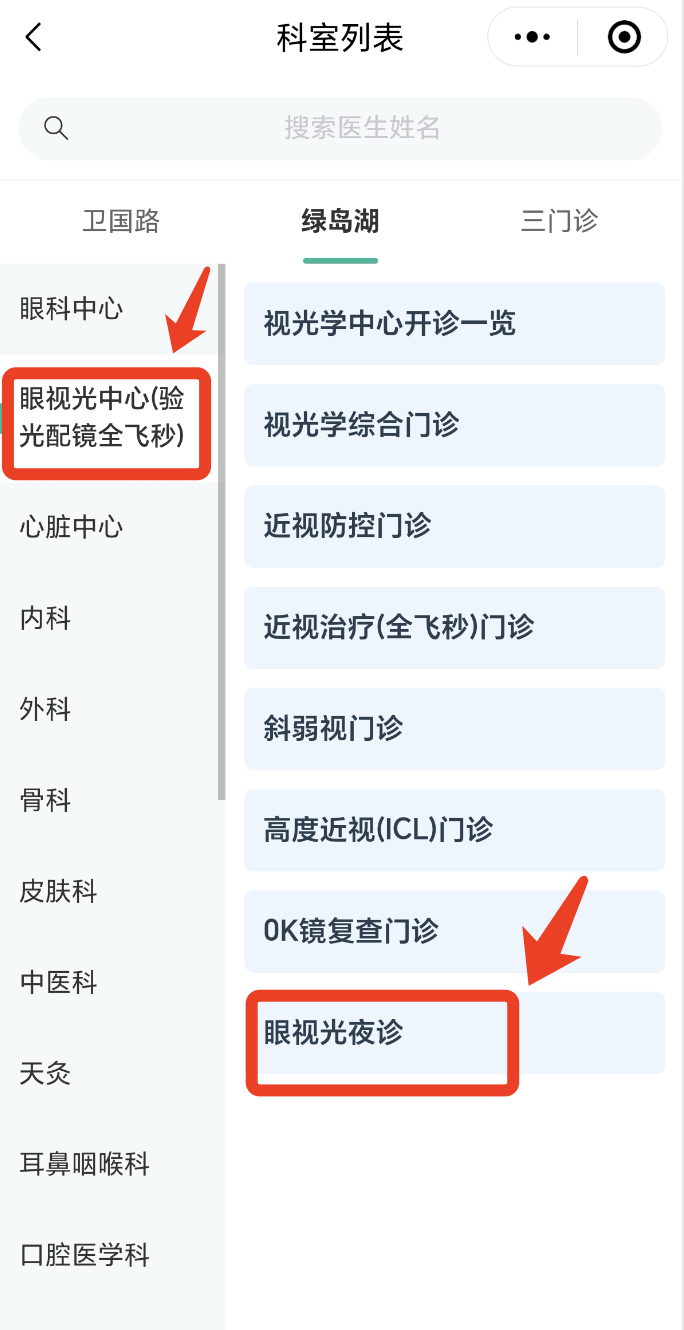The image size is (684, 1330).
Task: Open the mini program more options menu
Action: (x=532, y=38)
